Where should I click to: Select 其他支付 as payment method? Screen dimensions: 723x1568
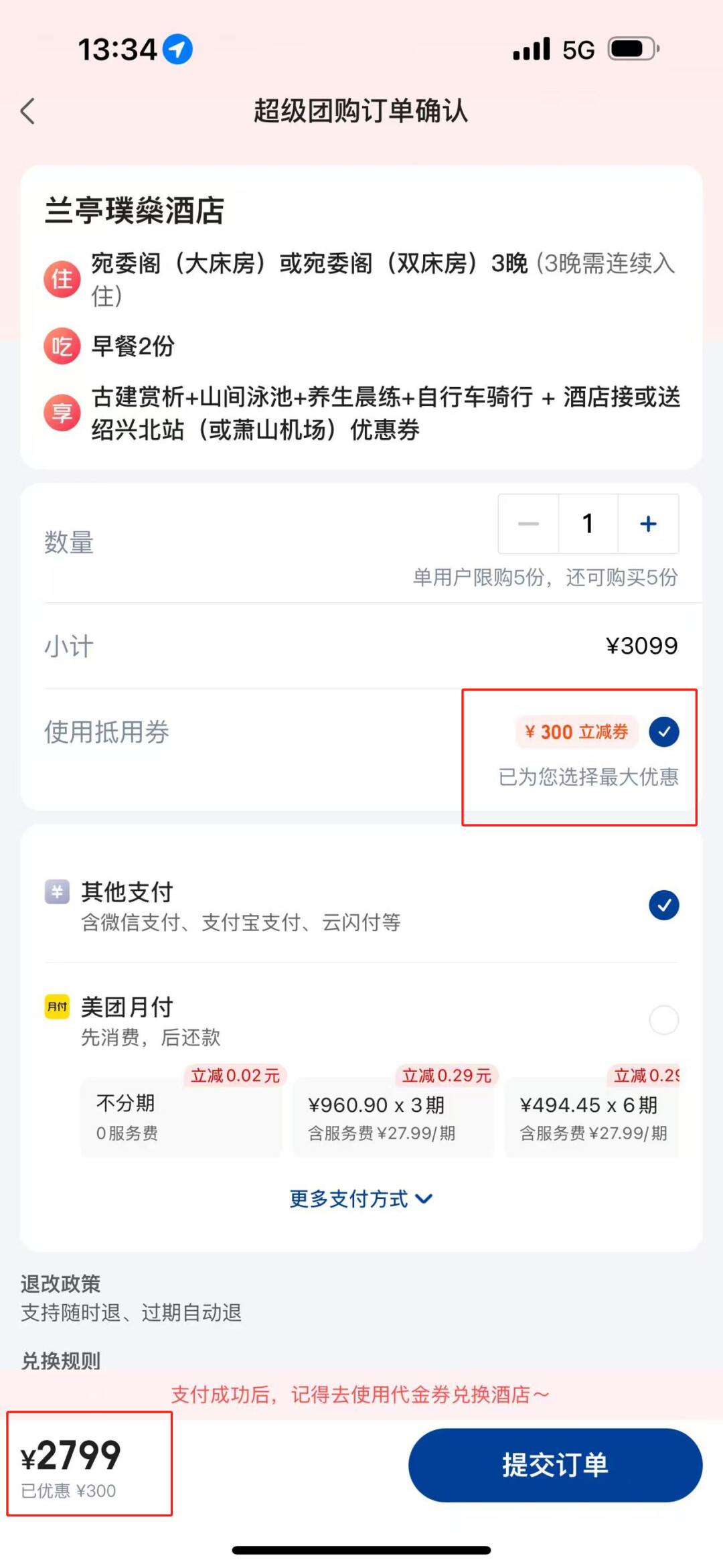tap(663, 905)
